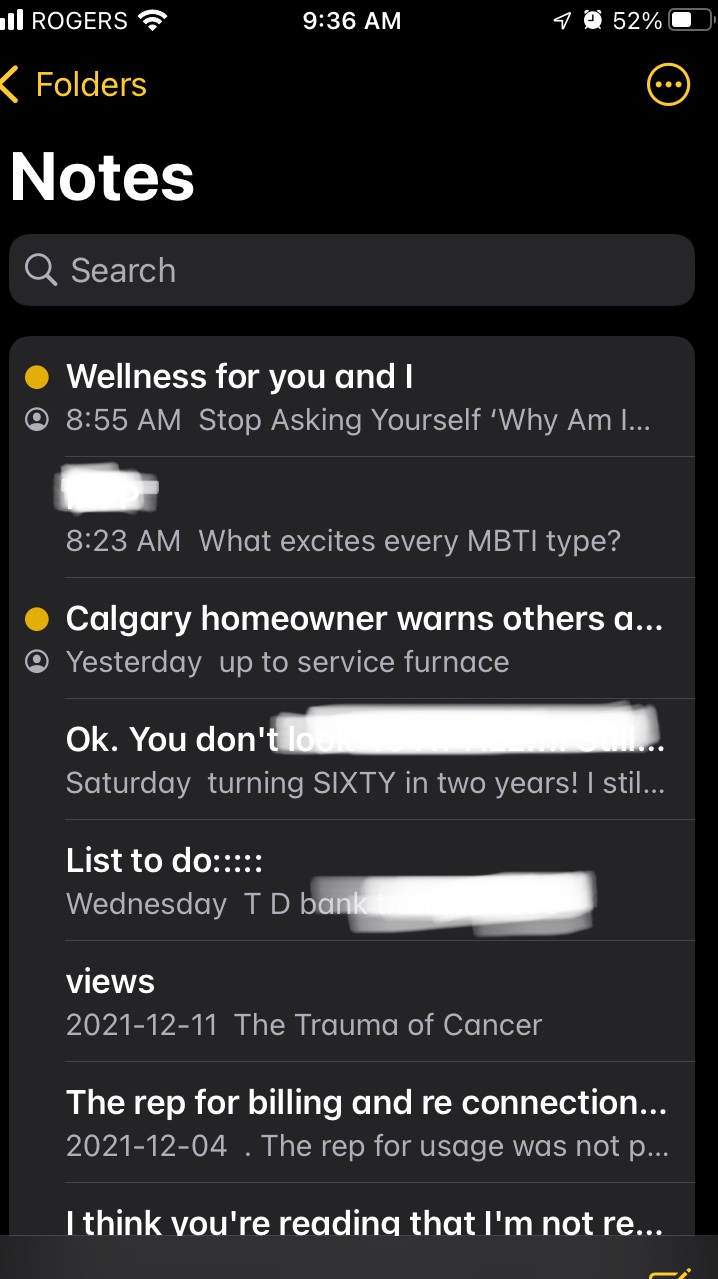Open the more options ellipsis menu
Image resolution: width=718 pixels, height=1279 pixels.
click(668, 85)
